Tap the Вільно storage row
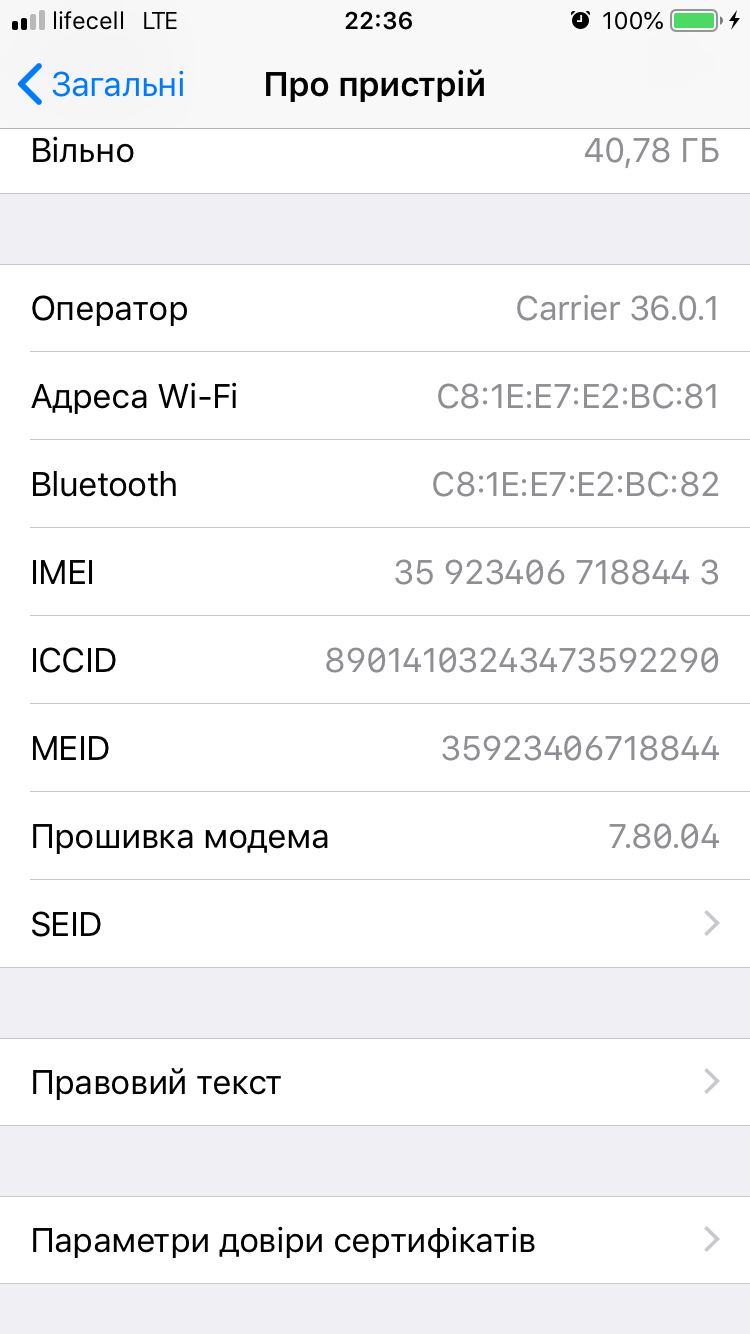This screenshot has height=1334, width=750. point(375,151)
